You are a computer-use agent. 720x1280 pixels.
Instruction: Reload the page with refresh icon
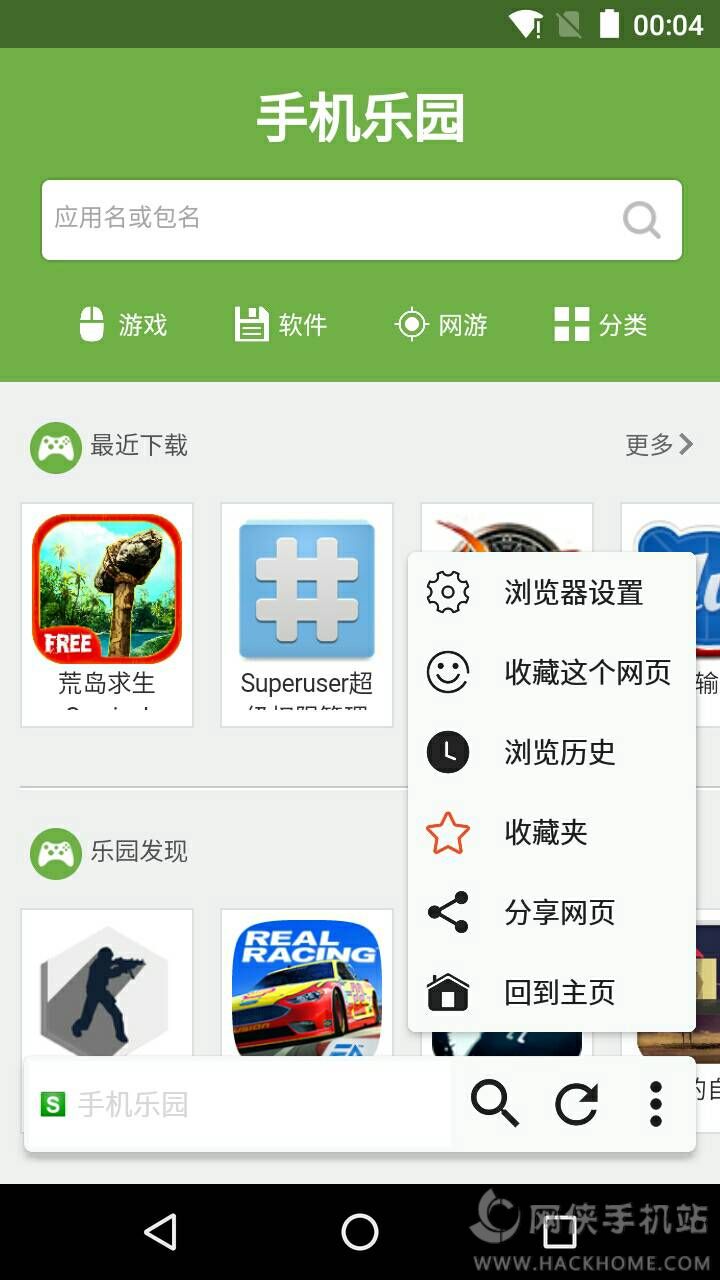coord(576,1104)
